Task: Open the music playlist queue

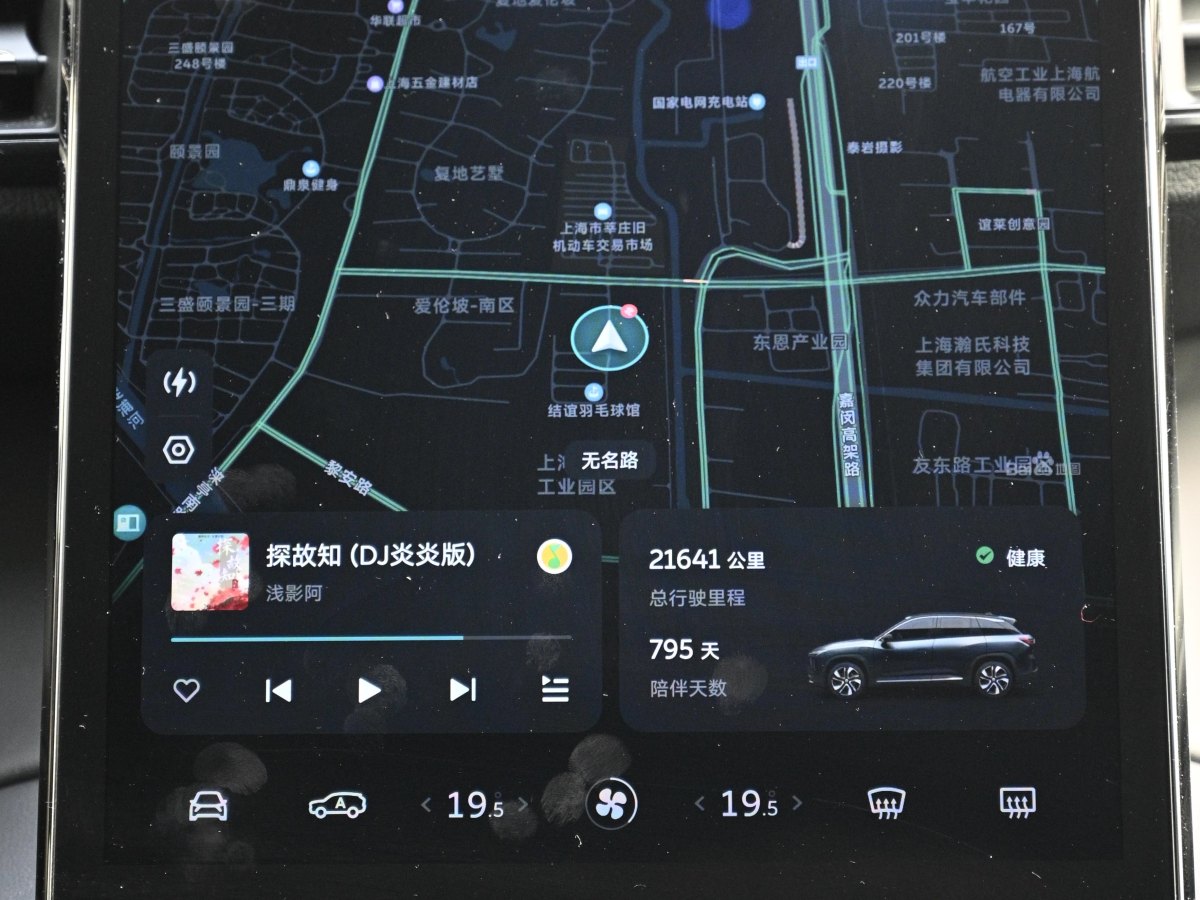Action: (x=555, y=690)
